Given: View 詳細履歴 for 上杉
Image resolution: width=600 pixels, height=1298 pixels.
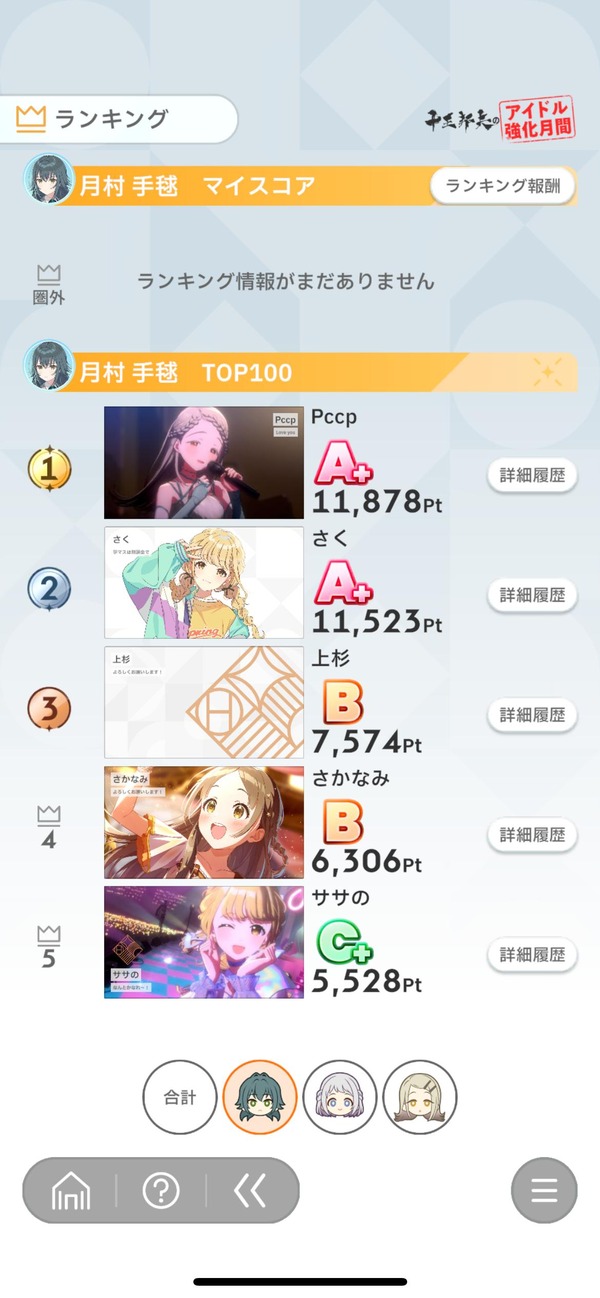Looking at the screenshot, I should point(532,715).
